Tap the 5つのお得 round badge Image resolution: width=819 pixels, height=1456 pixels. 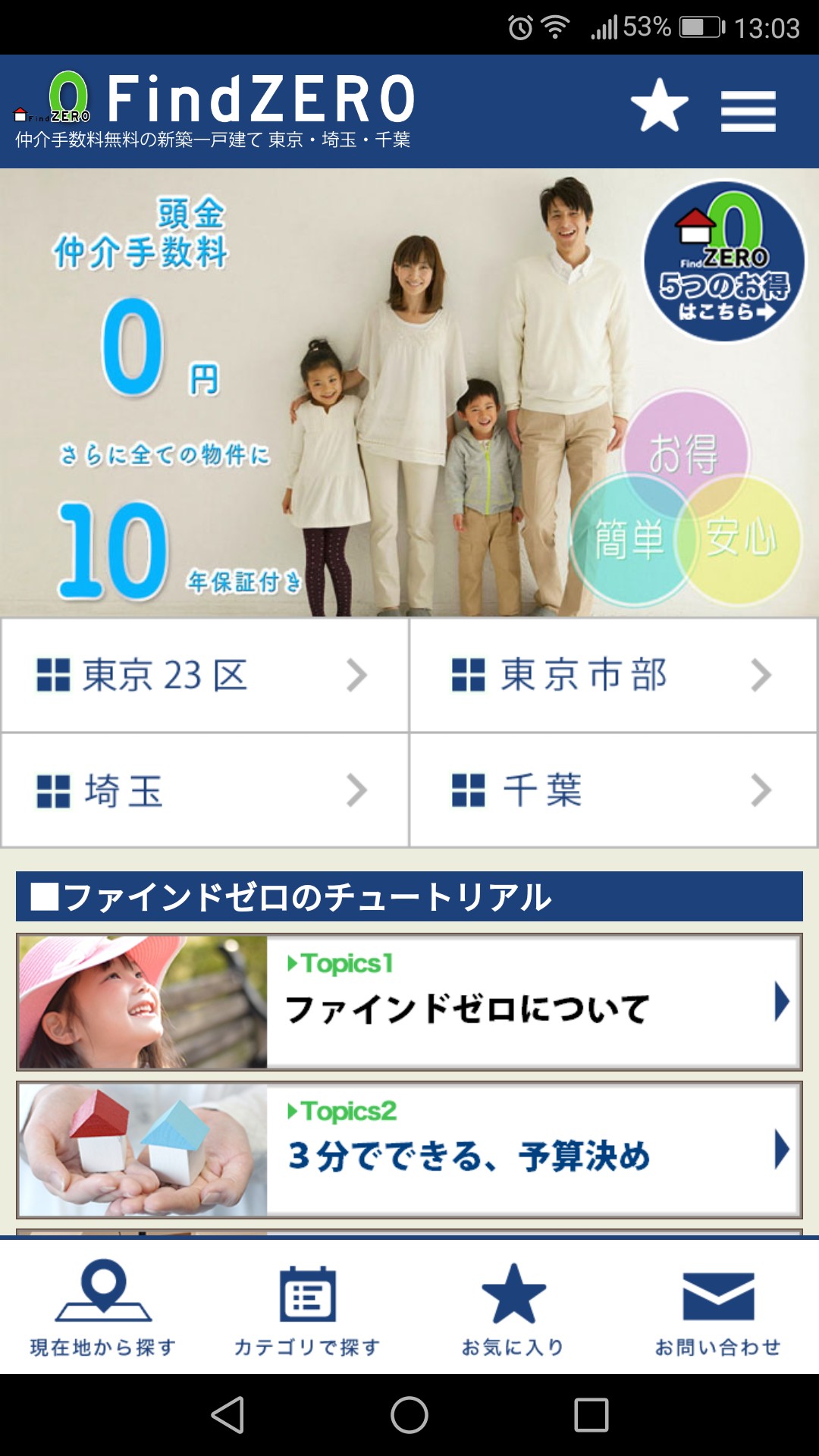pos(724,260)
